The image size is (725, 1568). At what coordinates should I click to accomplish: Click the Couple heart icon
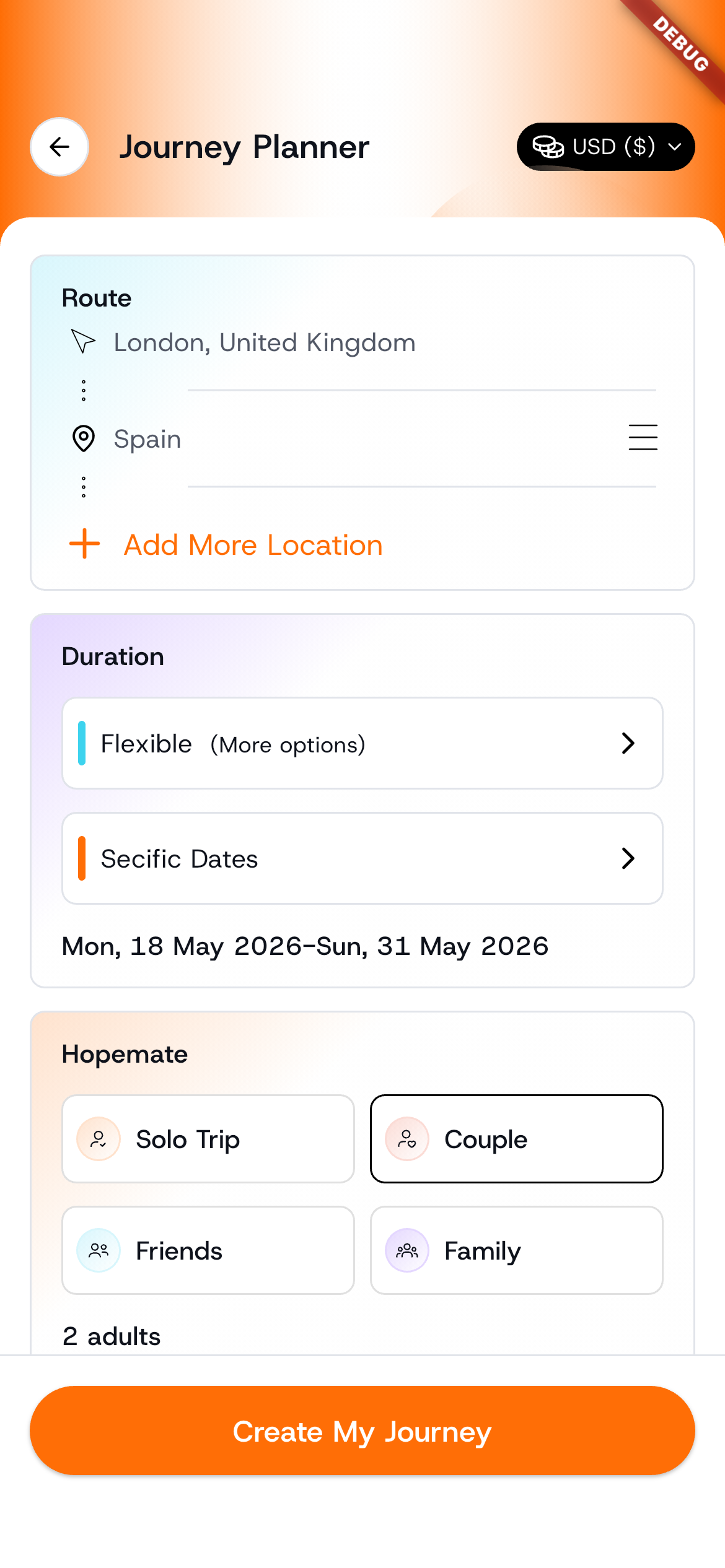(408, 1138)
